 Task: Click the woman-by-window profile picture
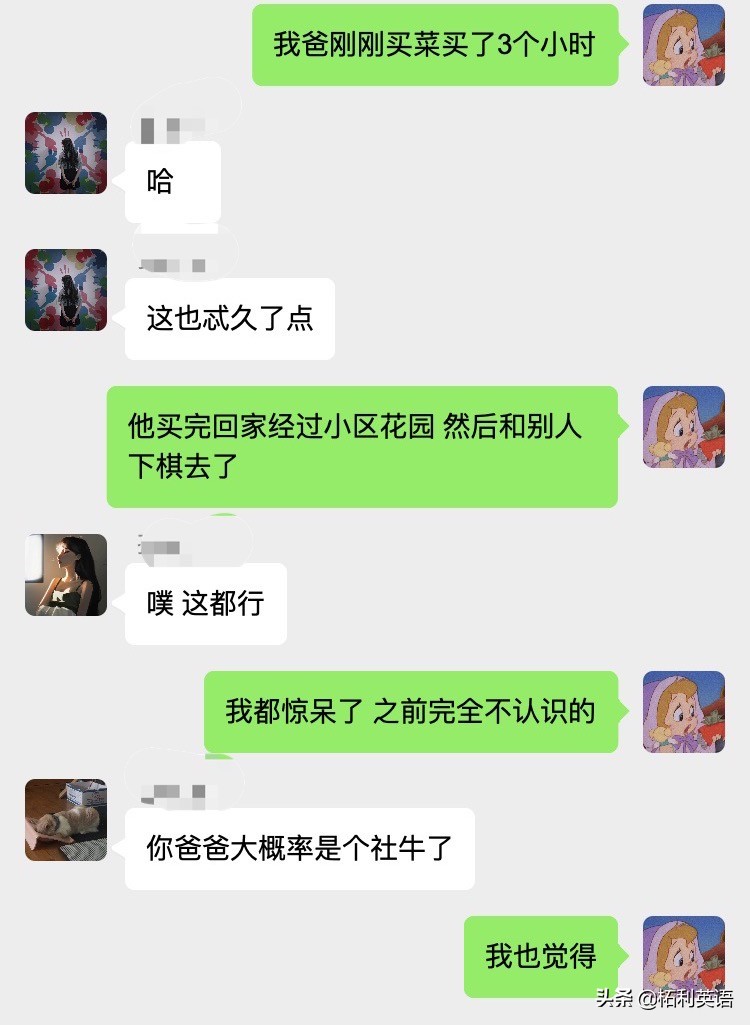click(x=65, y=576)
